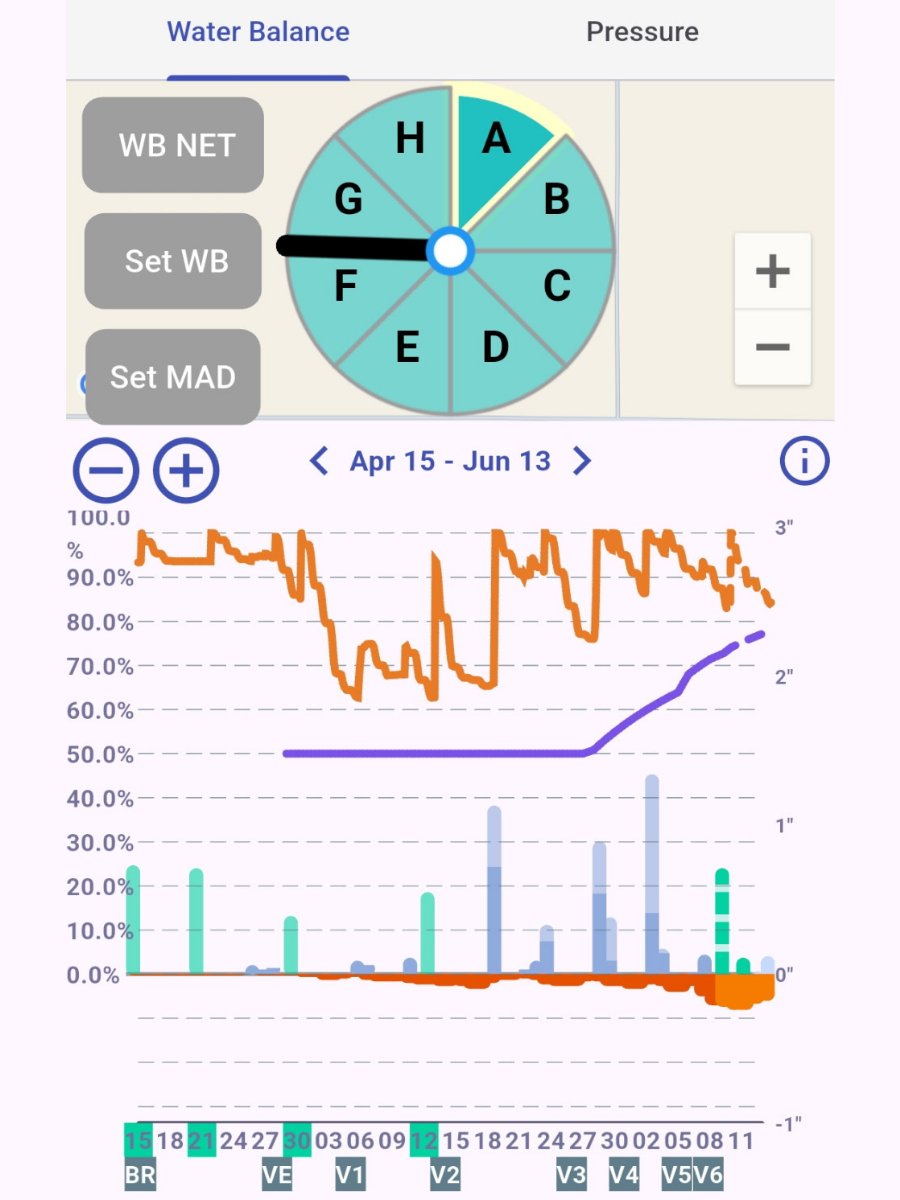
Task: Select pivot sector A
Action: point(496,139)
